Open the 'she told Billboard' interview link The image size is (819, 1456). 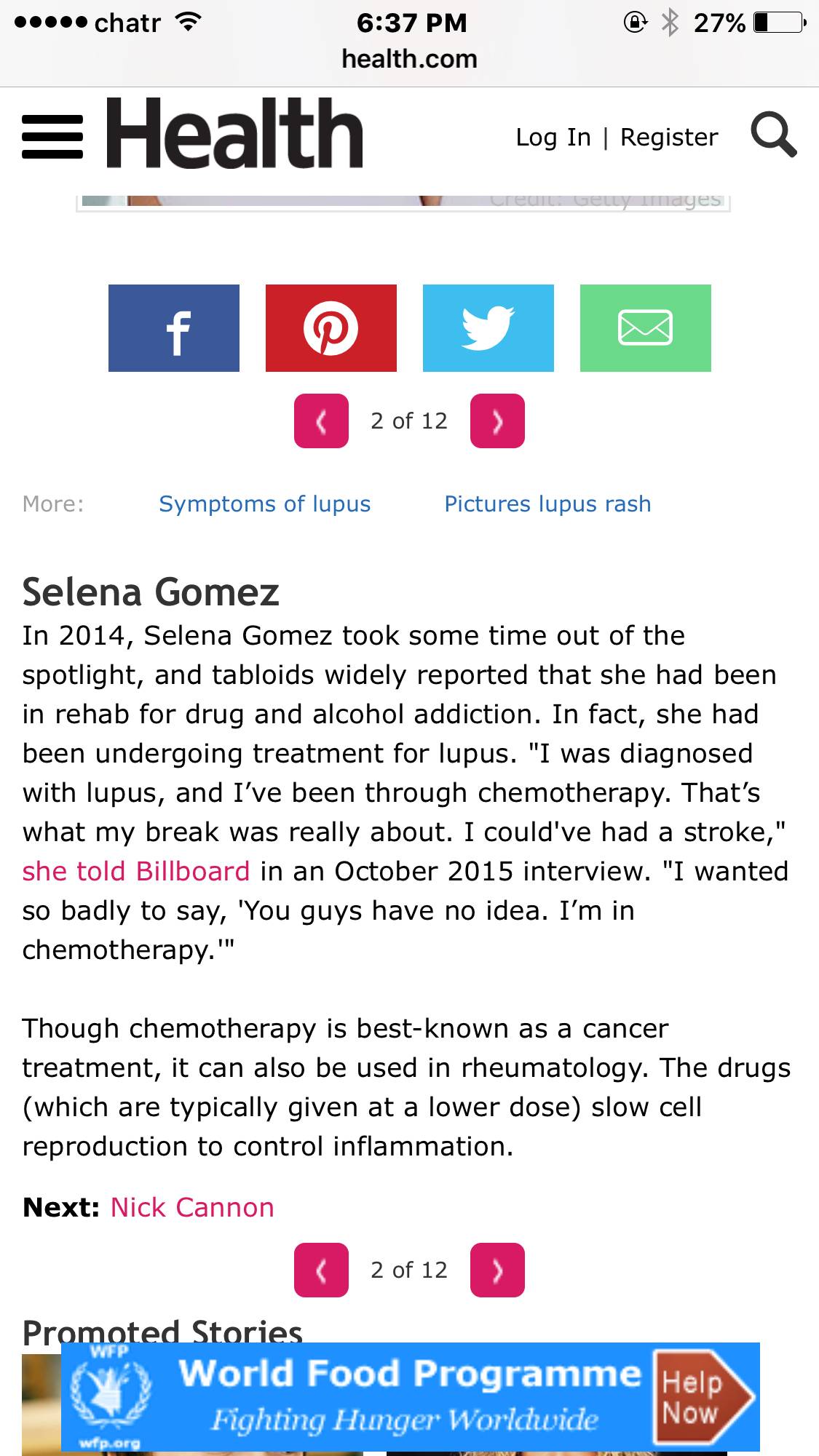(136, 871)
